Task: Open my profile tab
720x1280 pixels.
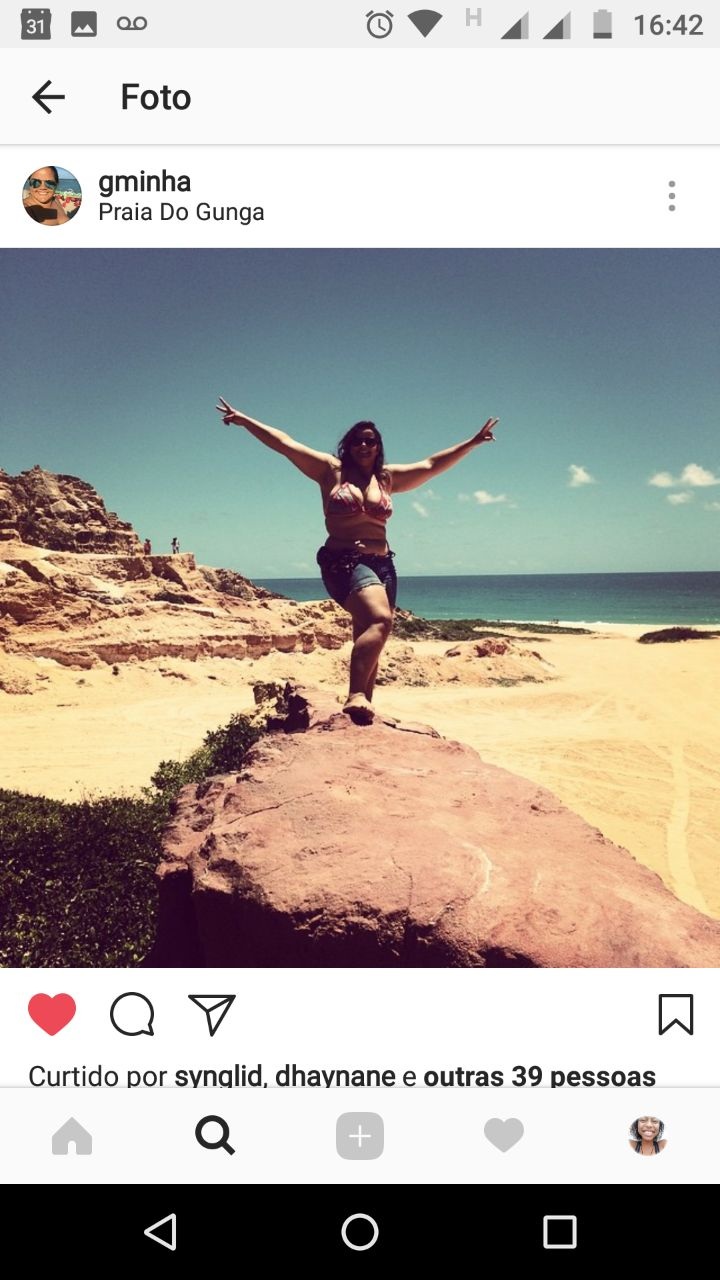Action: (647, 1136)
